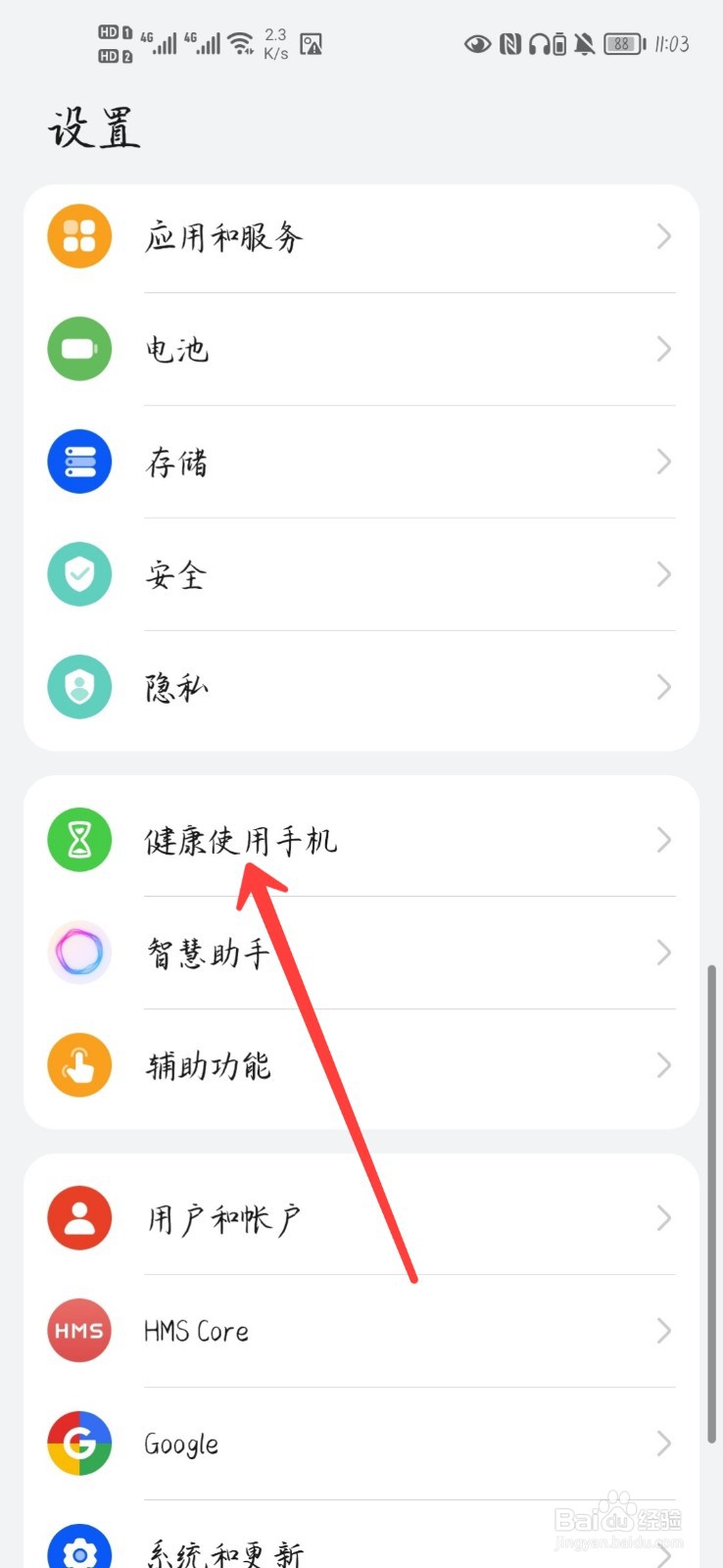Select the 电池 (Battery) icon

click(x=79, y=349)
